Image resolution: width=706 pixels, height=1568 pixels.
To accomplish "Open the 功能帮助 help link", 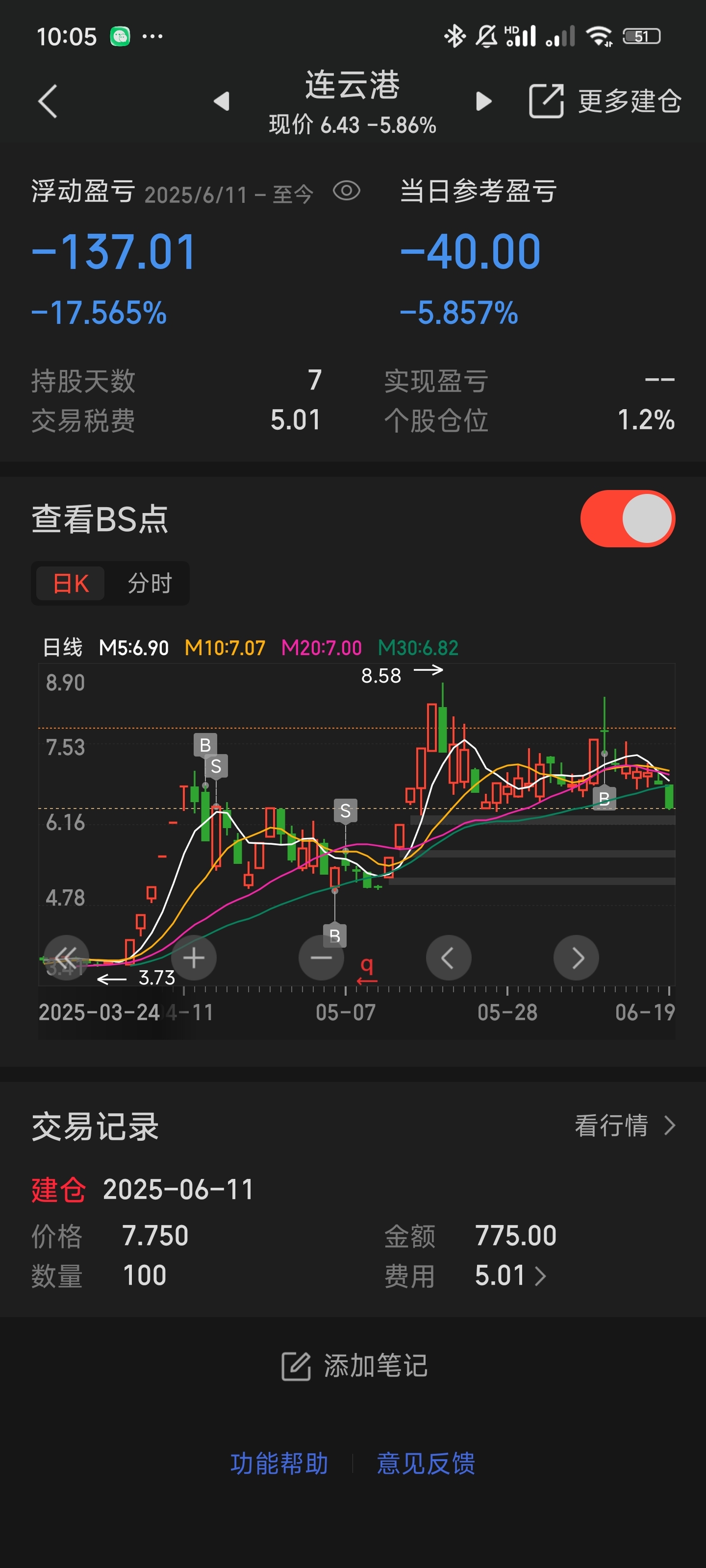I will pyautogui.click(x=279, y=1463).
